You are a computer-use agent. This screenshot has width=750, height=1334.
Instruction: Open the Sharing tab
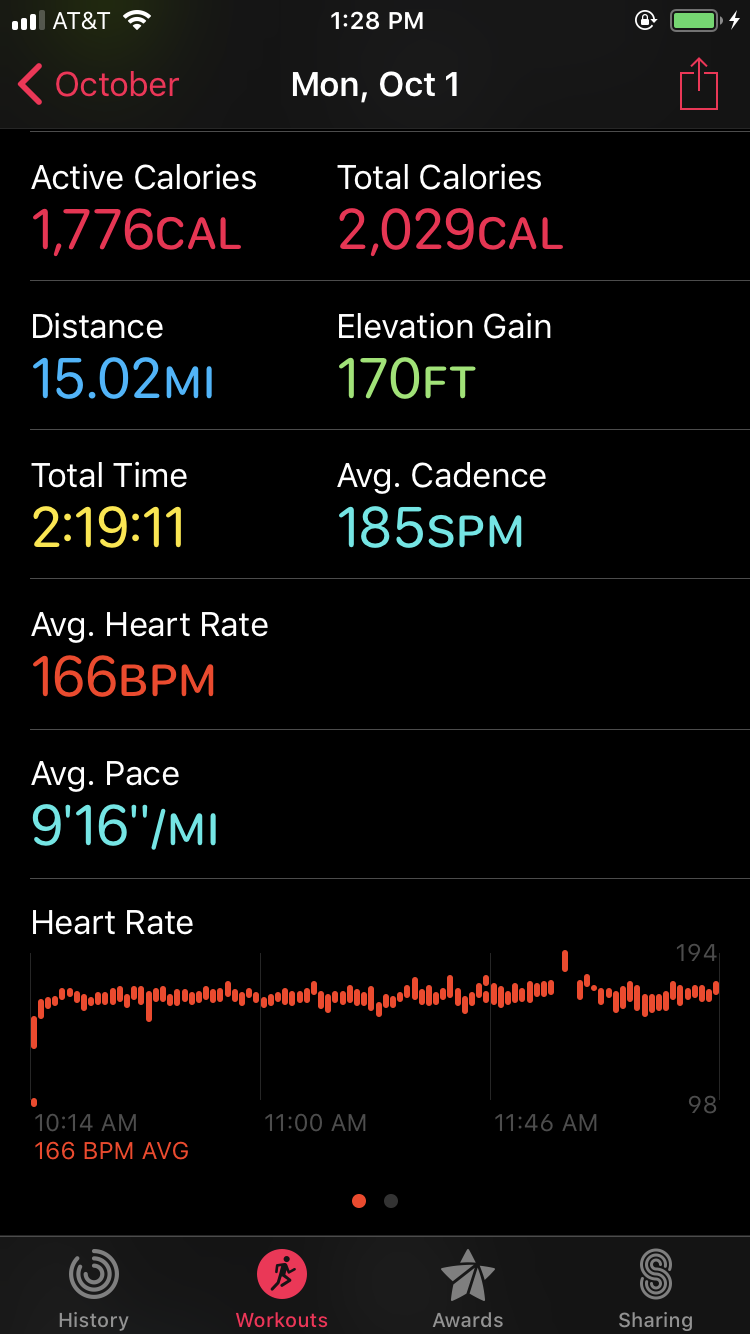pos(655,1289)
